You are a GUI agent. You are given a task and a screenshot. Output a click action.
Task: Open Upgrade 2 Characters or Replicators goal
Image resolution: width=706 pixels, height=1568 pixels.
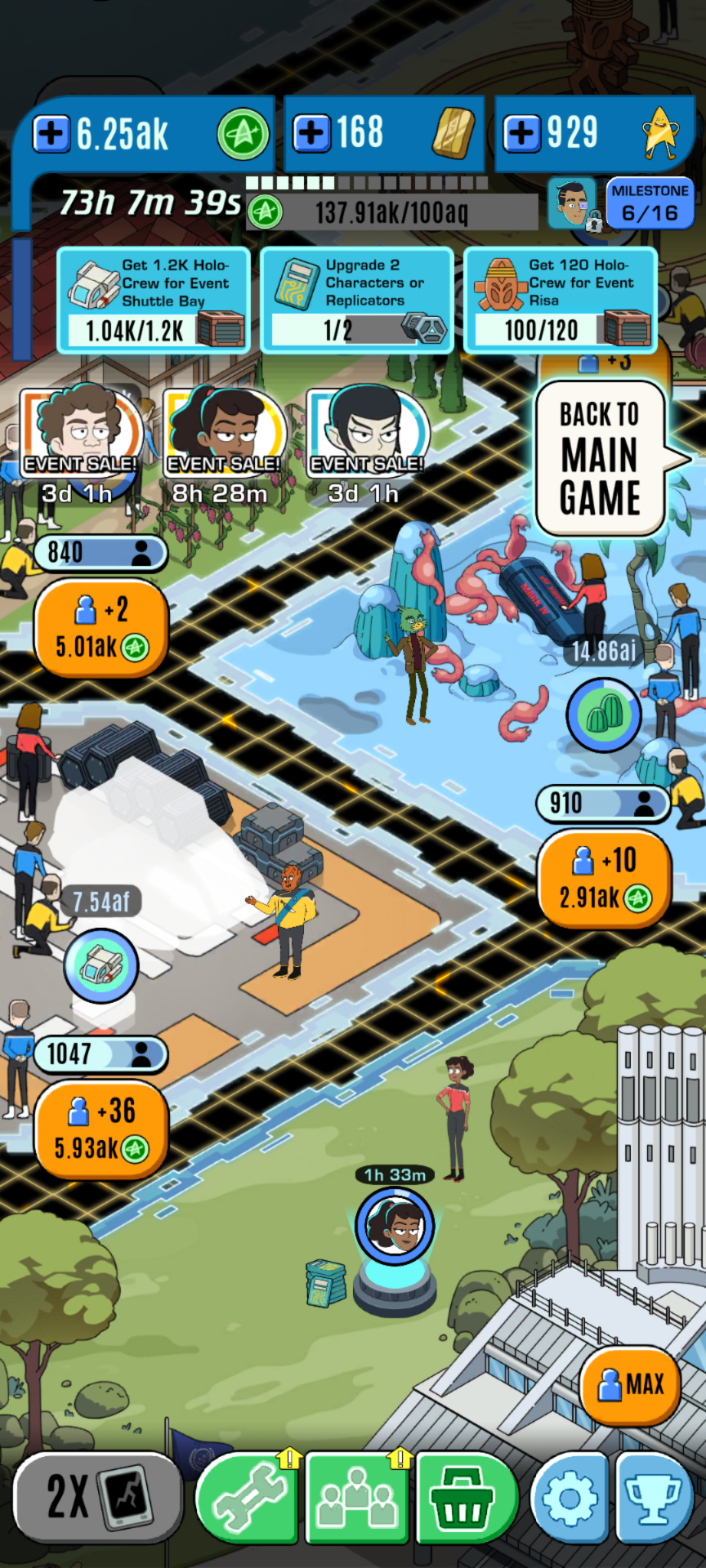(357, 301)
